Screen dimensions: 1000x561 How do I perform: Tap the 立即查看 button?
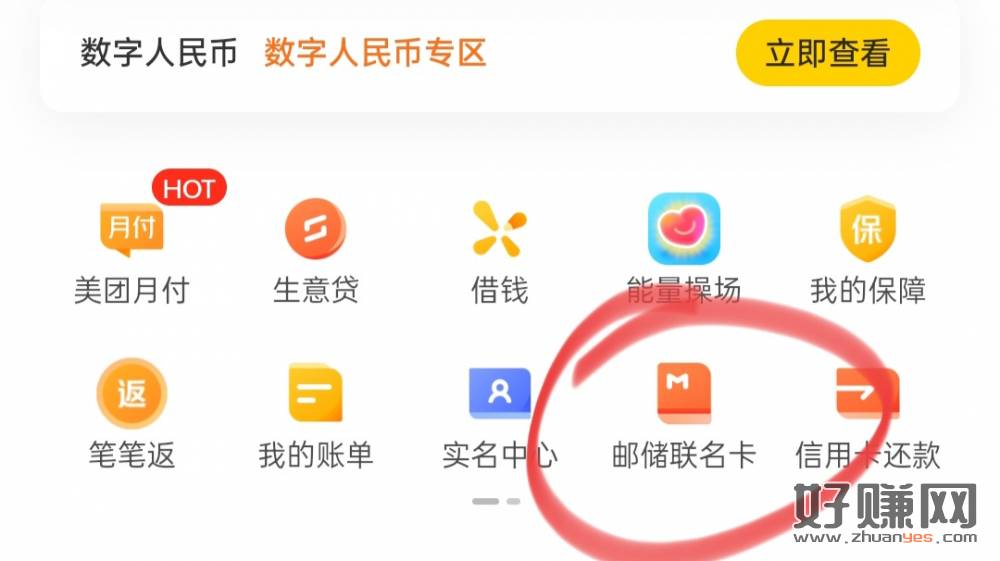[x=827, y=53]
